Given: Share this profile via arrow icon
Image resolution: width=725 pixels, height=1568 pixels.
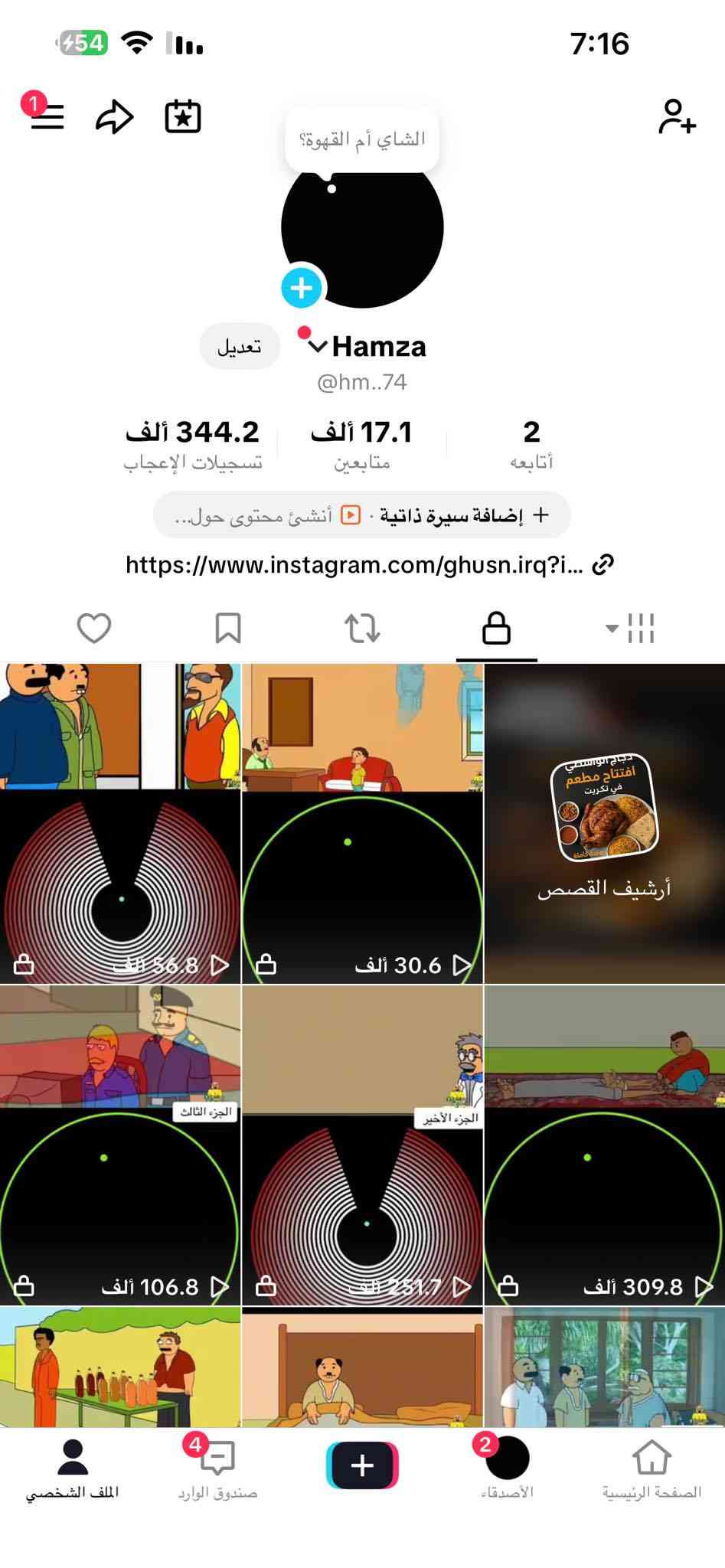Looking at the screenshot, I should point(114,117).
